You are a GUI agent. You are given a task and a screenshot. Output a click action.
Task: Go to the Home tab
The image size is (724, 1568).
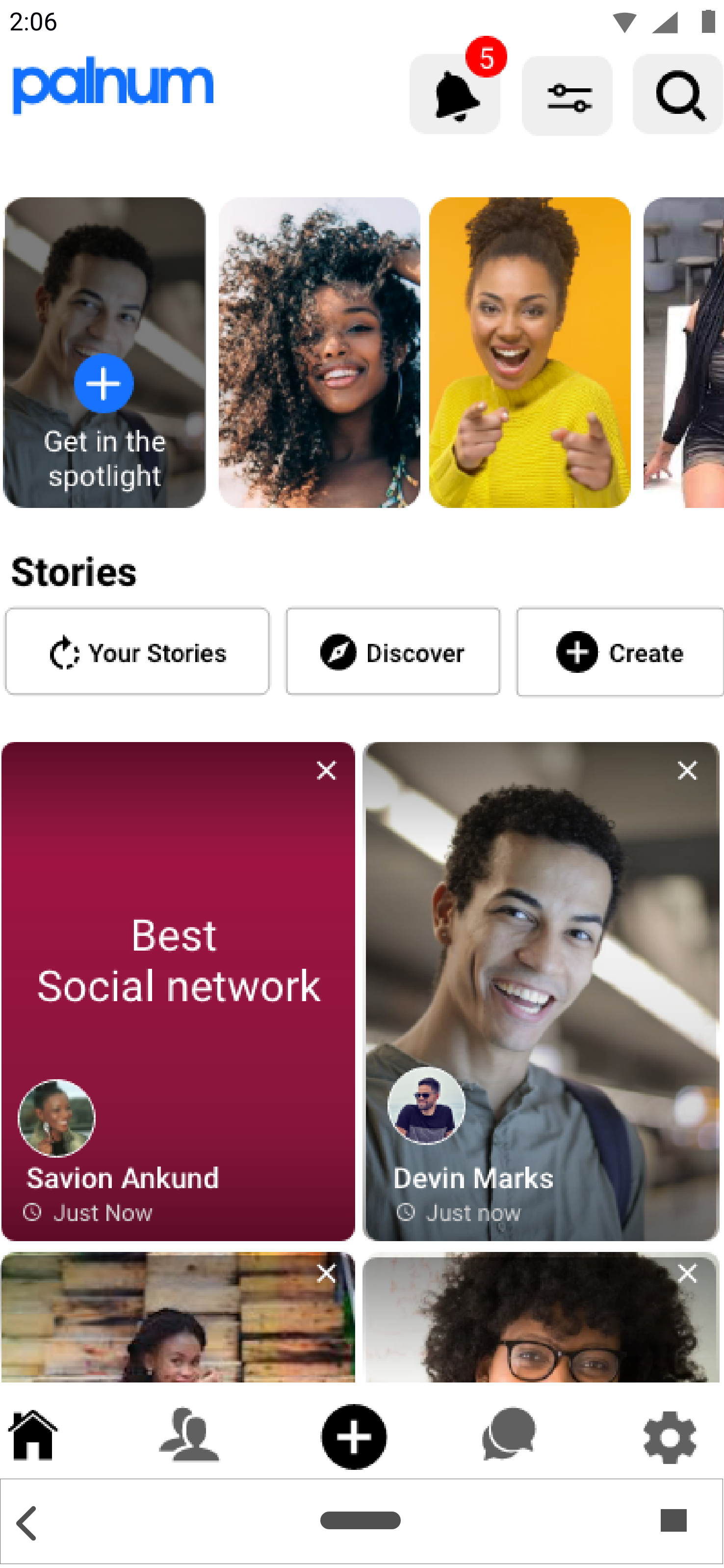click(x=33, y=1436)
